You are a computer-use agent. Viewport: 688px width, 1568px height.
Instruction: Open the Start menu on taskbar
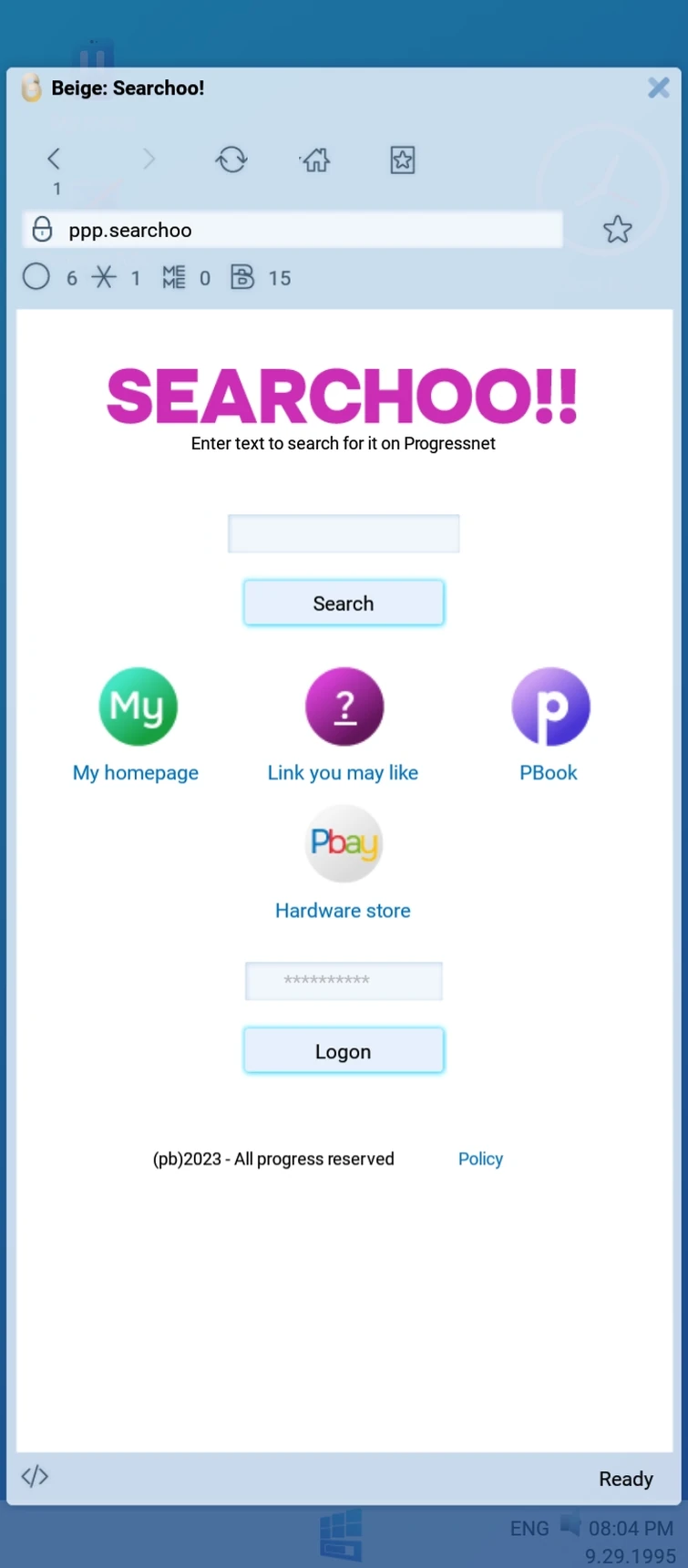tap(342, 1534)
